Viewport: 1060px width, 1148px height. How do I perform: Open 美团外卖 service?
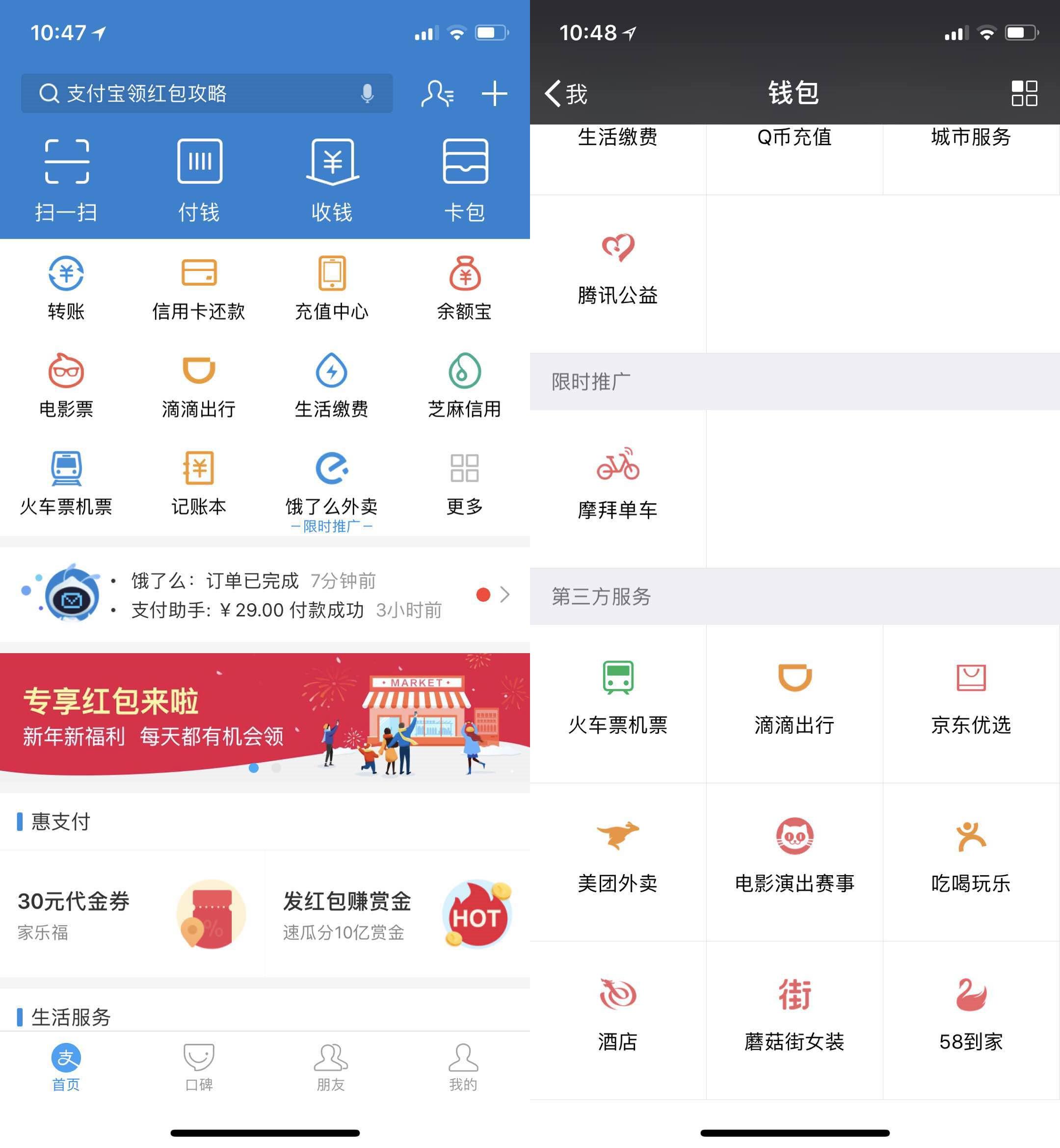click(x=618, y=856)
